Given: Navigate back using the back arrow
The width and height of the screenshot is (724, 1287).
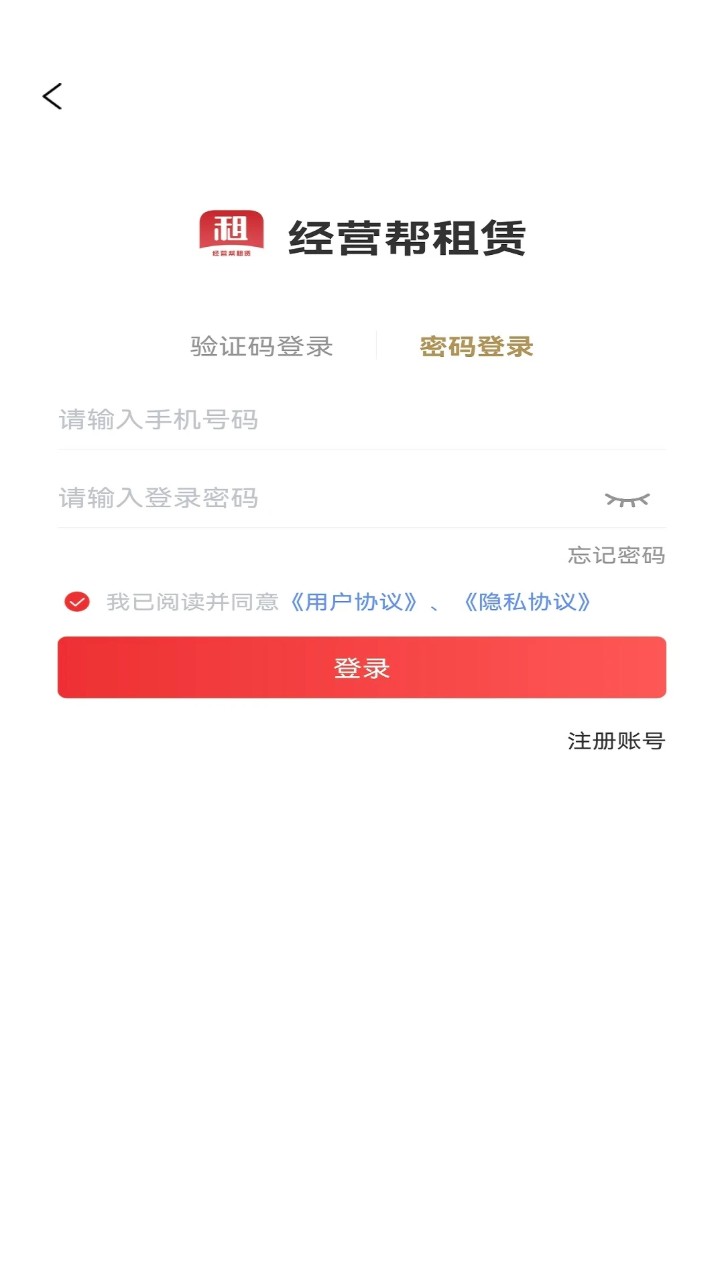Looking at the screenshot, I should pyautogui.click(x=51, y=97).
